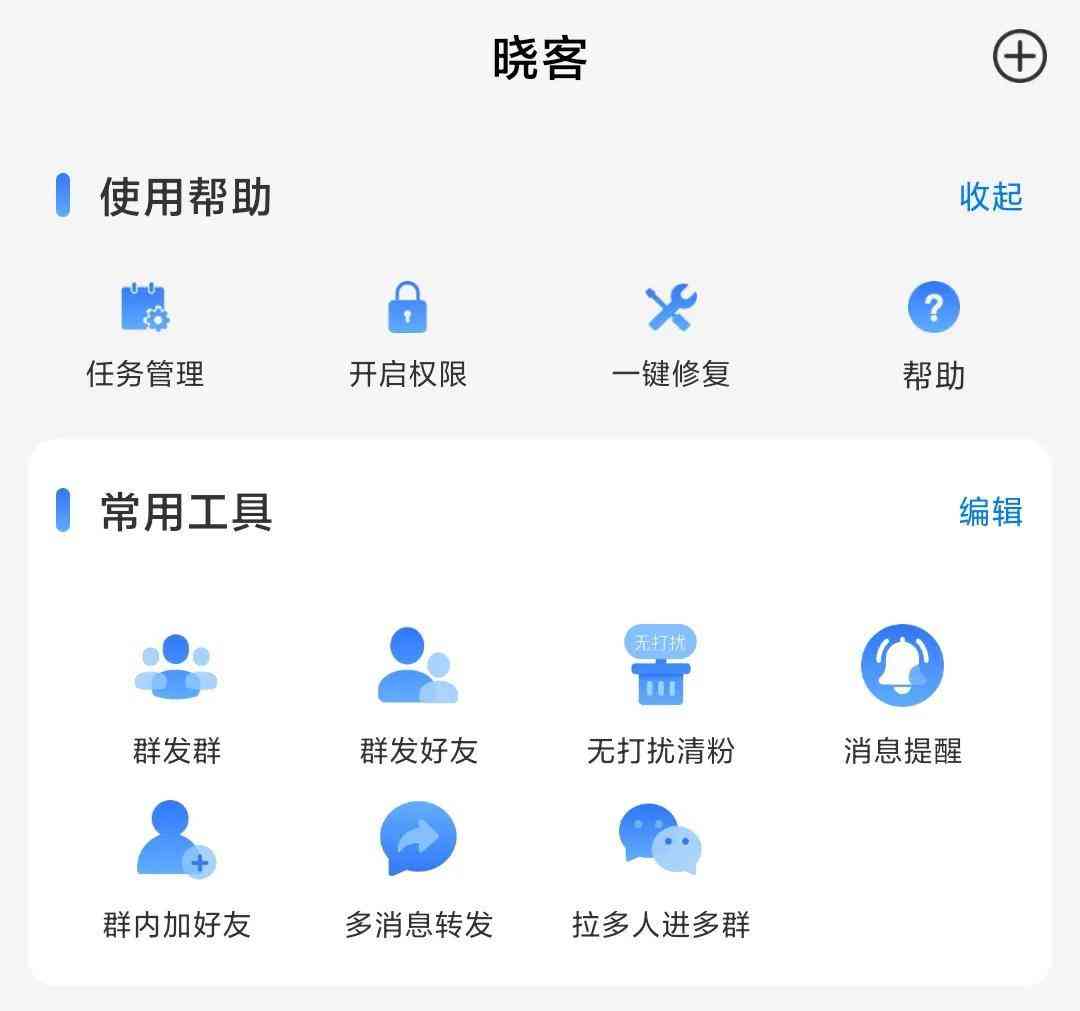Screen dimensions: 1080x1011
Task: Tap the plus icon in the header
Action: click(x=1019, y=57)
